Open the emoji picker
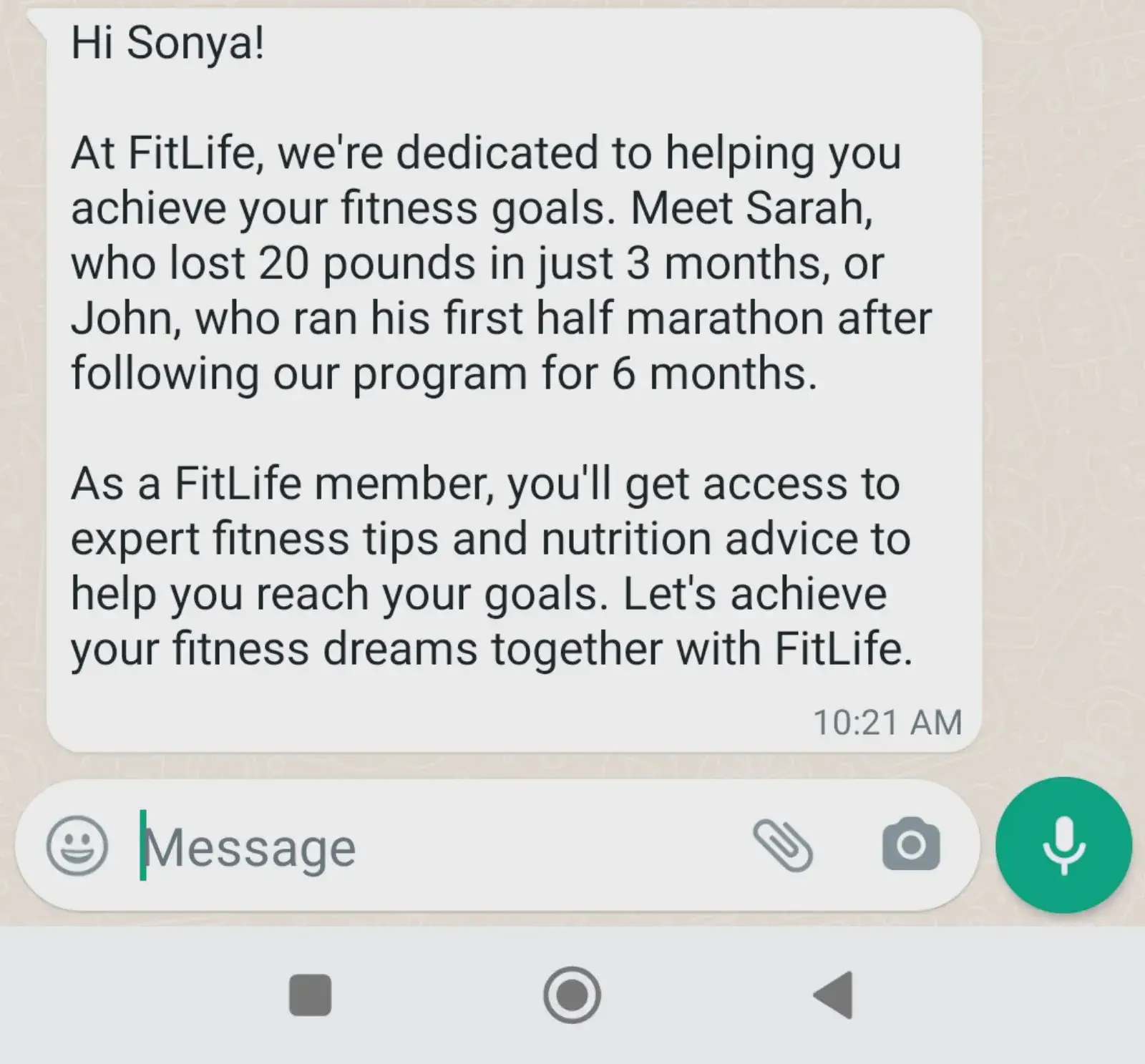The height and width of the screenshot is (1064, 1145). click(77, 846)
